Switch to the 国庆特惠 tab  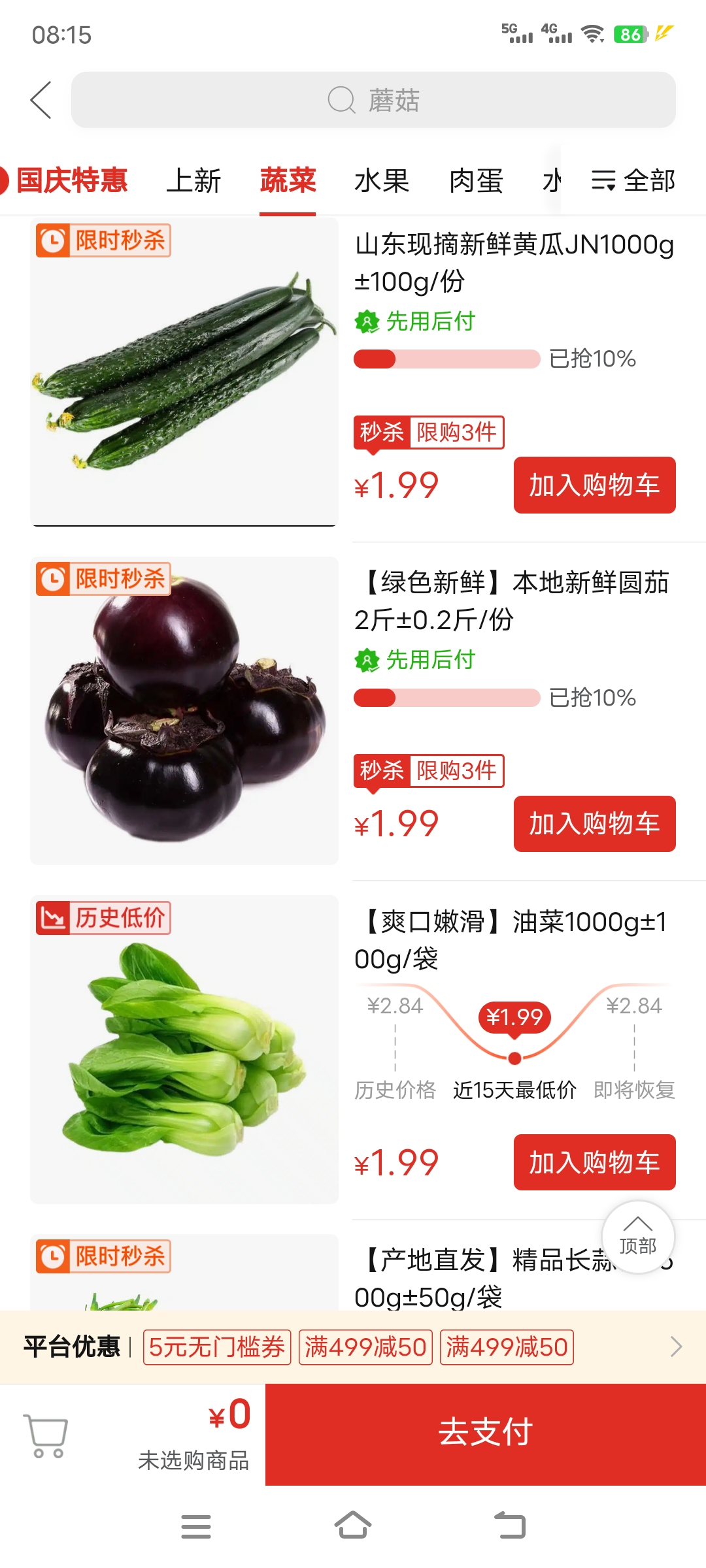[x=71, y=180]
